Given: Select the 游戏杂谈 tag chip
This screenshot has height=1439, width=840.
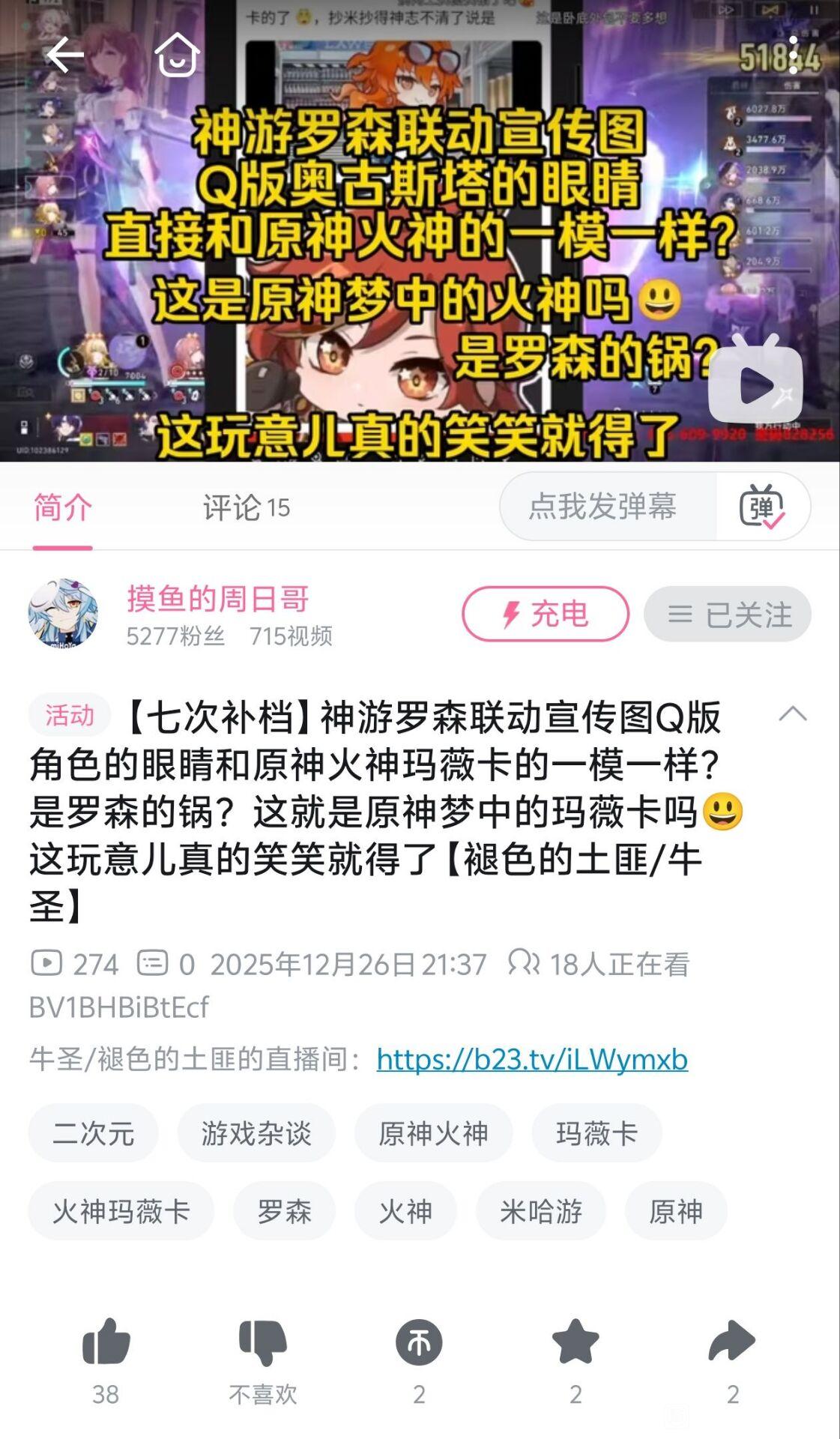Looking at the screenshot, I should coord(256,1132).
